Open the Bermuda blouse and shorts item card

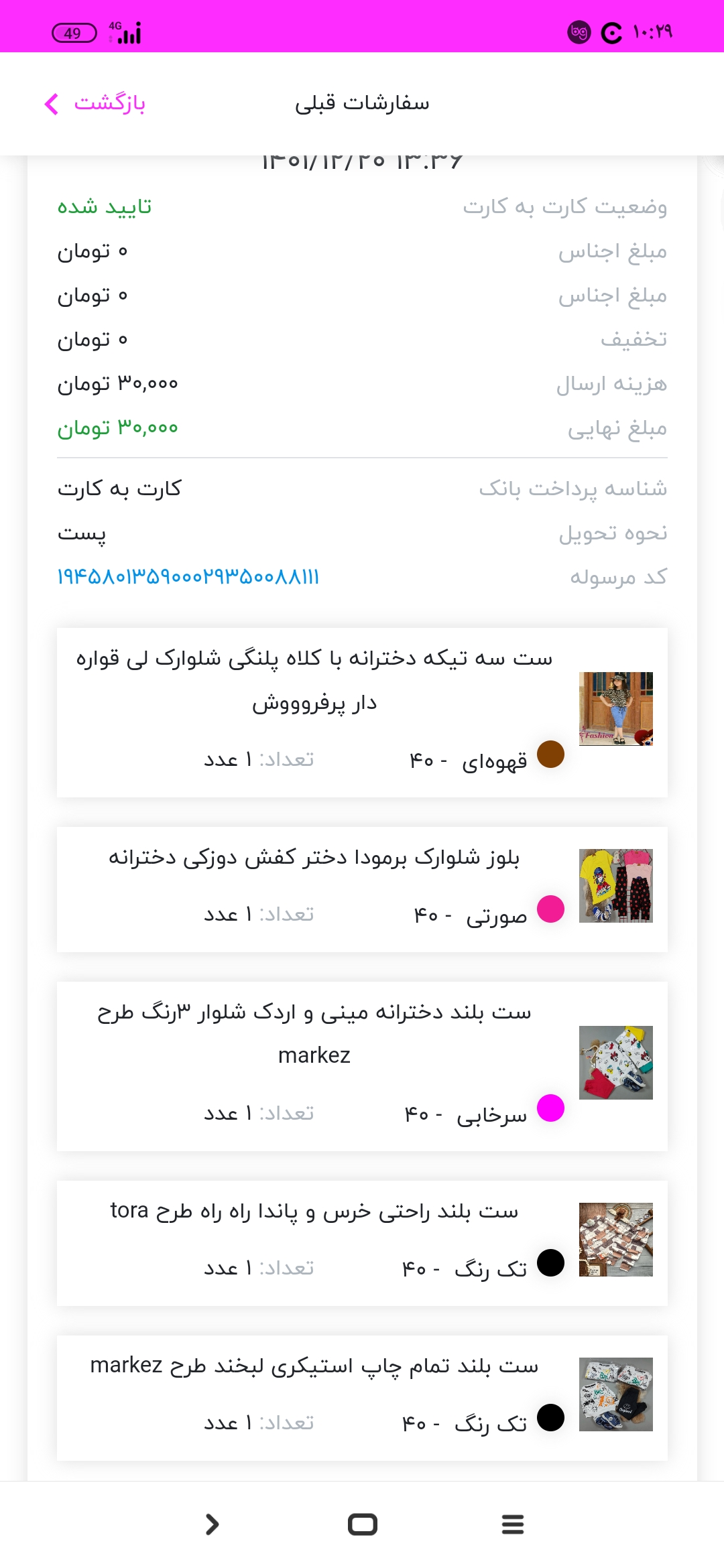[362, 889]
